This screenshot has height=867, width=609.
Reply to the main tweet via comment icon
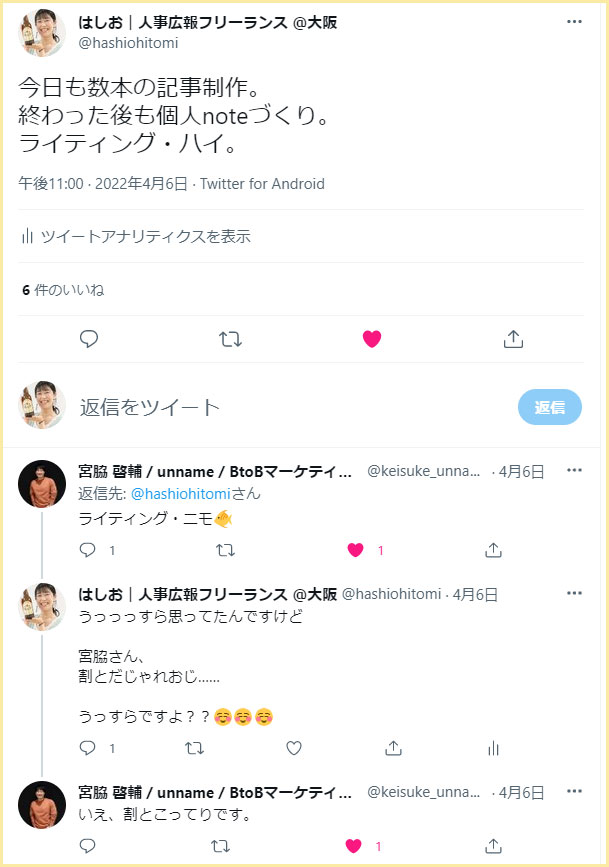click(x=88, y=339)
